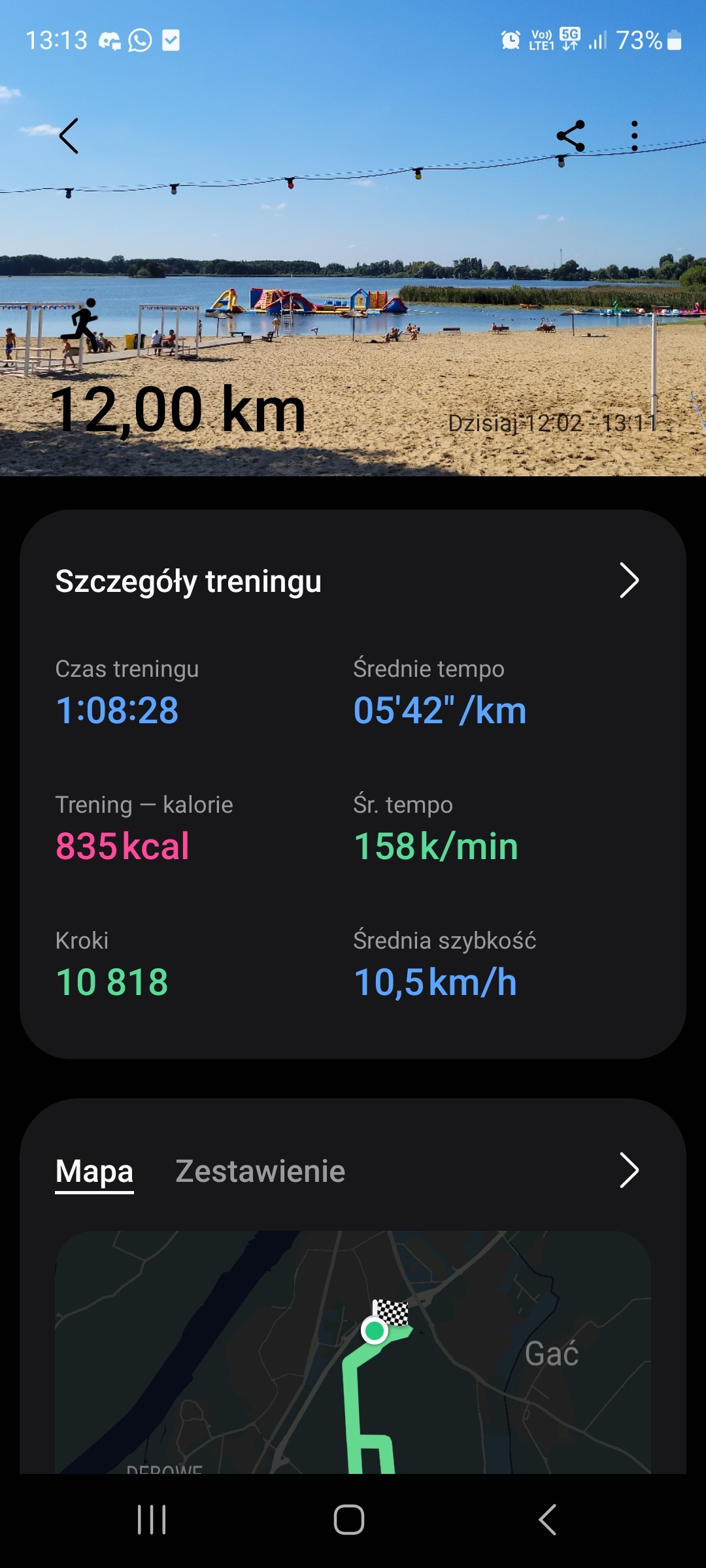Open recent apps from navigation bar
This screenshot has width=706, height=1568.
pos(152,1520)
